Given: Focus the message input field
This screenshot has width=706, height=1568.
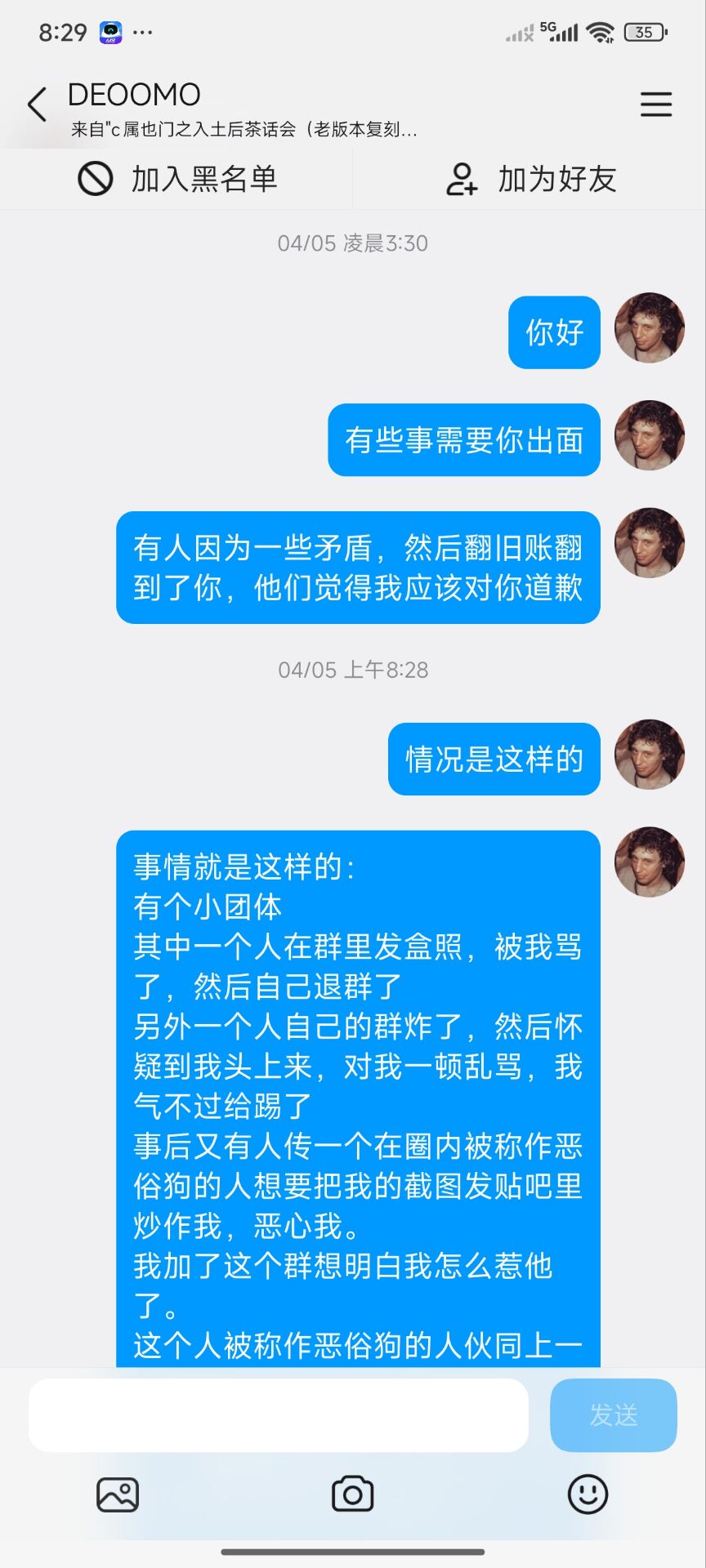Looking at the screenshot, I should pyautogui.click(x=278, y=1415).
